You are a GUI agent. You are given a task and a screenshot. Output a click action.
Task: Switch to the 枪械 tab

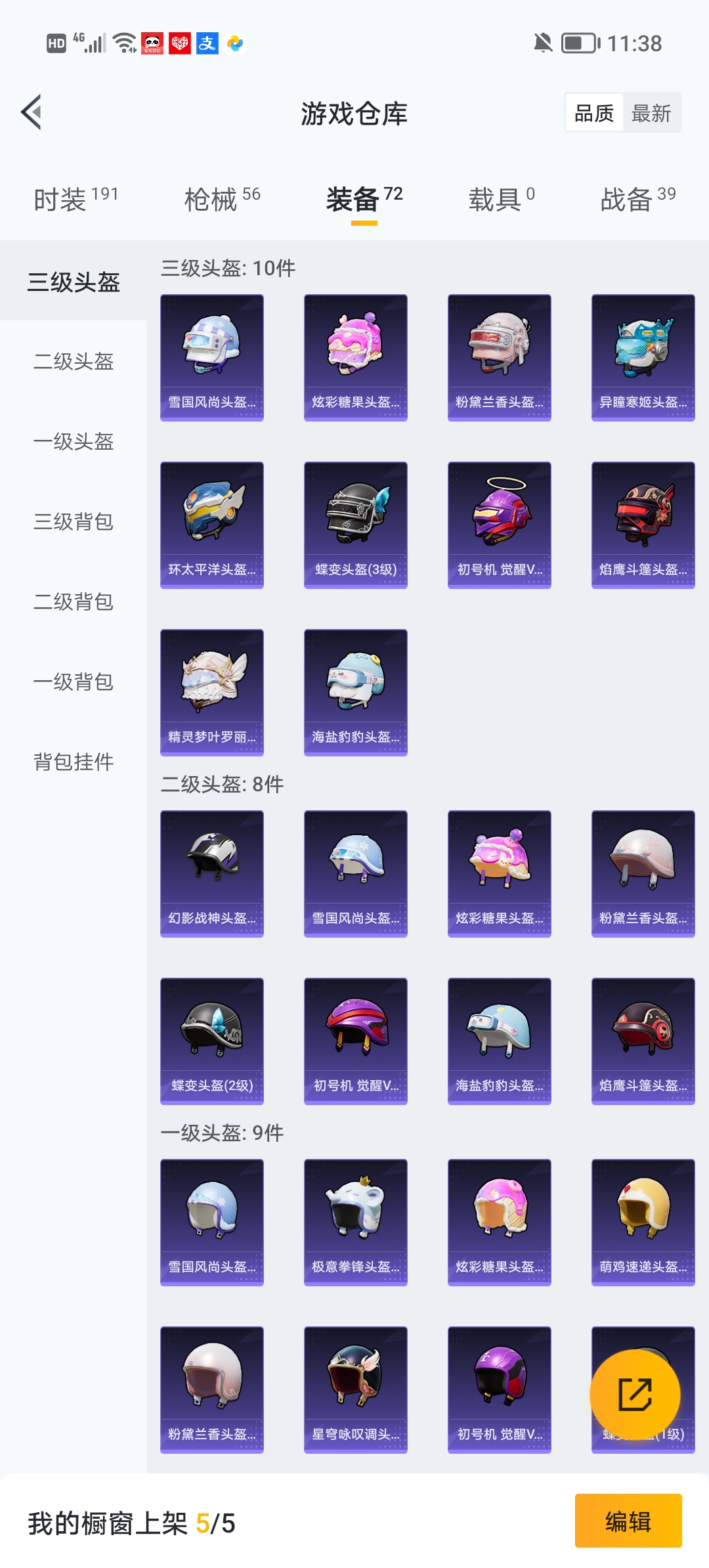click(x=222, y=199)
